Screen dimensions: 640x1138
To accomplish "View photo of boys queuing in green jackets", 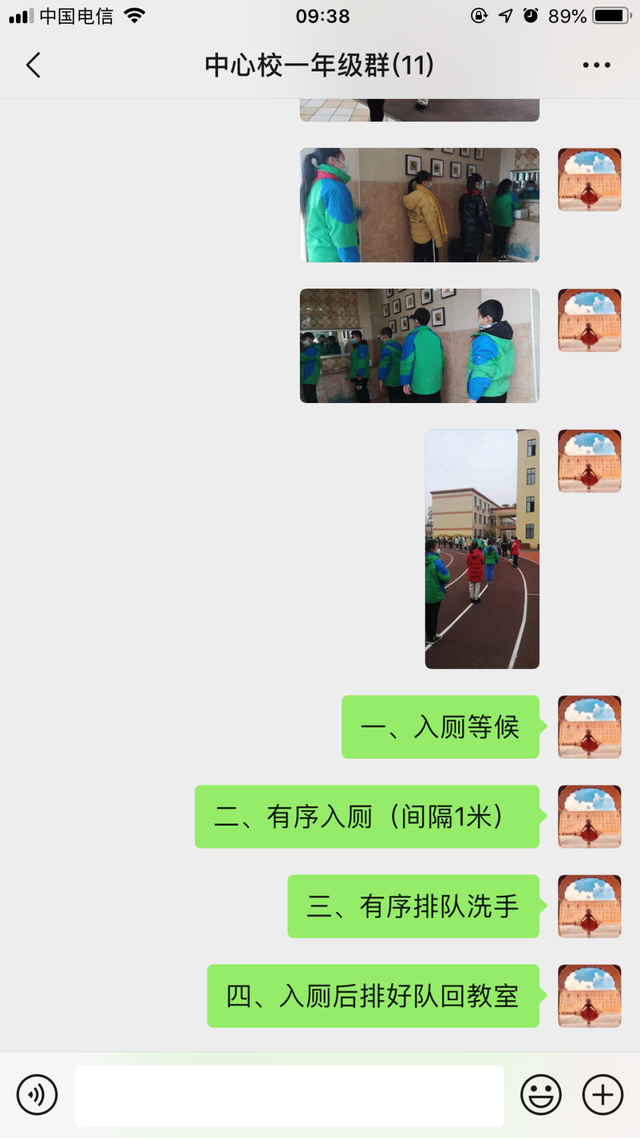I will pos(419,345).
